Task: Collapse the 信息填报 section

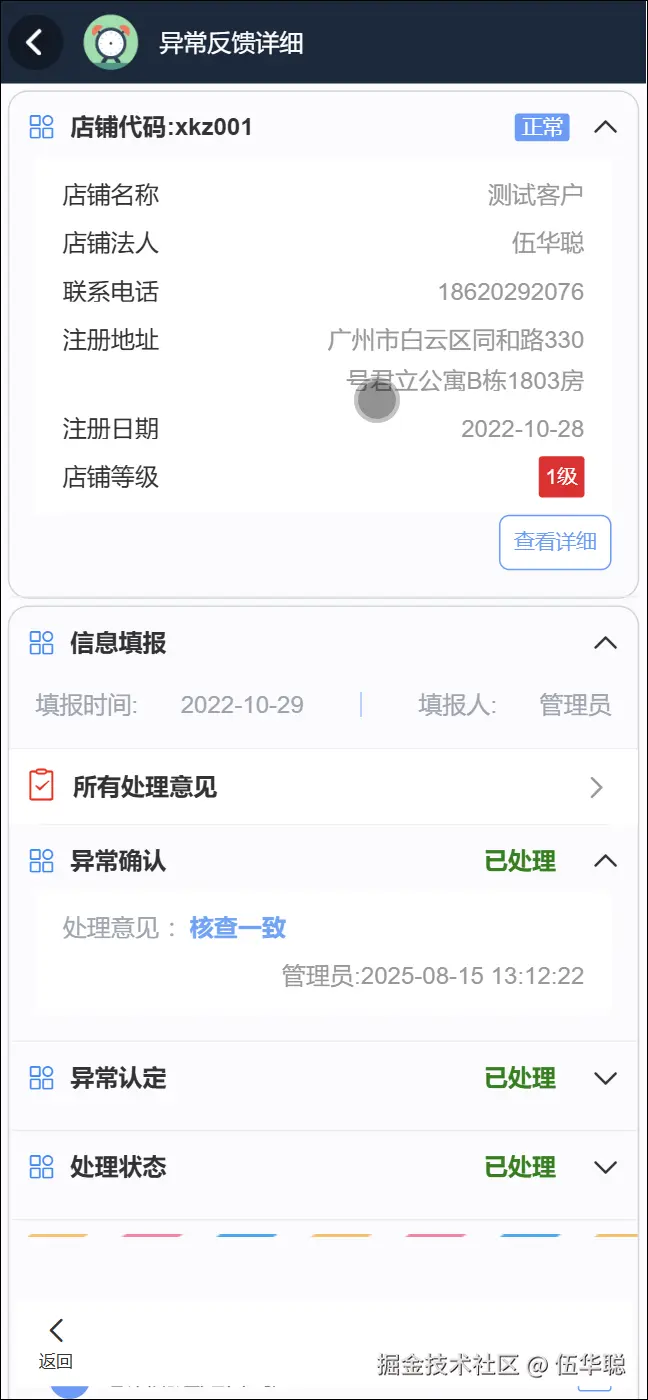Action: pos(605,643)
